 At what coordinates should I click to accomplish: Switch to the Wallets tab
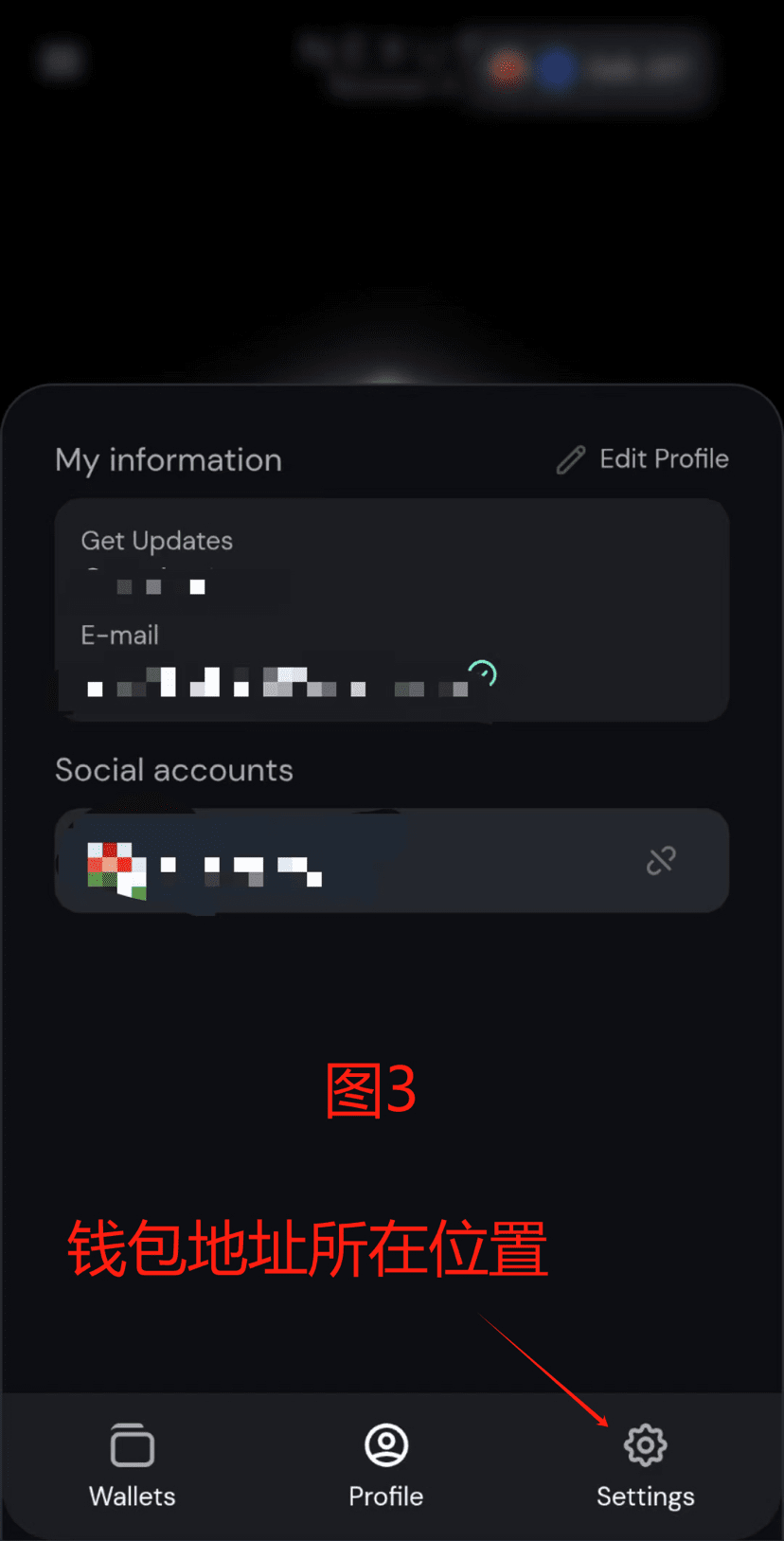click(133, 1464)
